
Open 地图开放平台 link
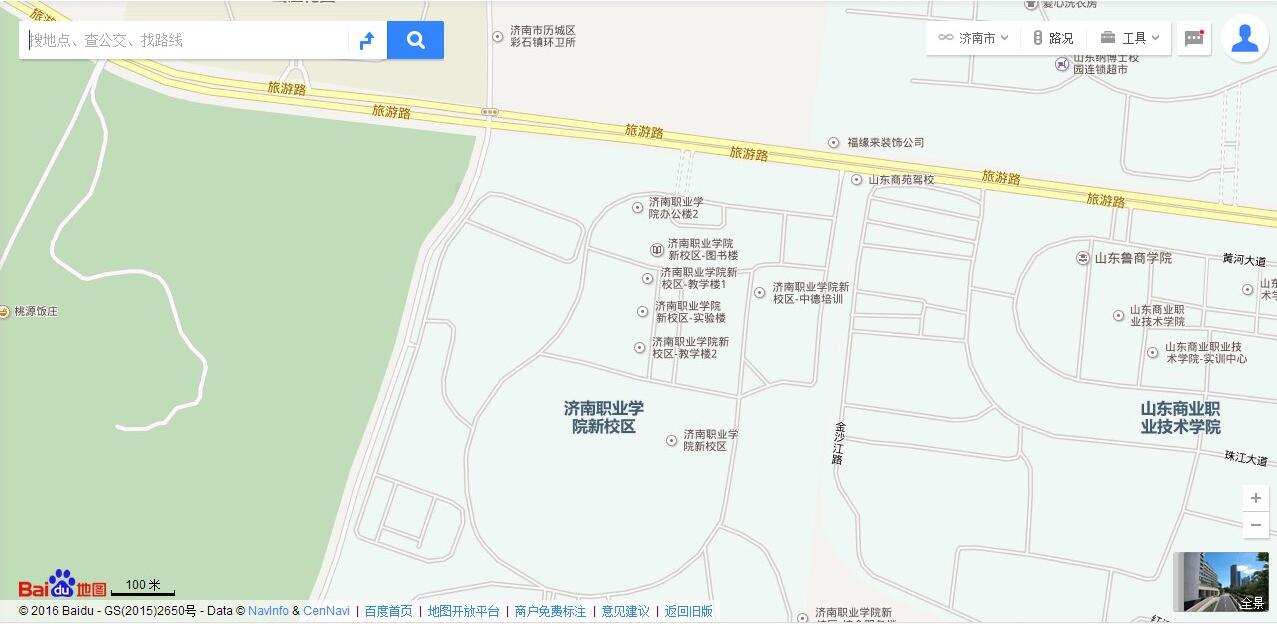click(x=463, y=611)
